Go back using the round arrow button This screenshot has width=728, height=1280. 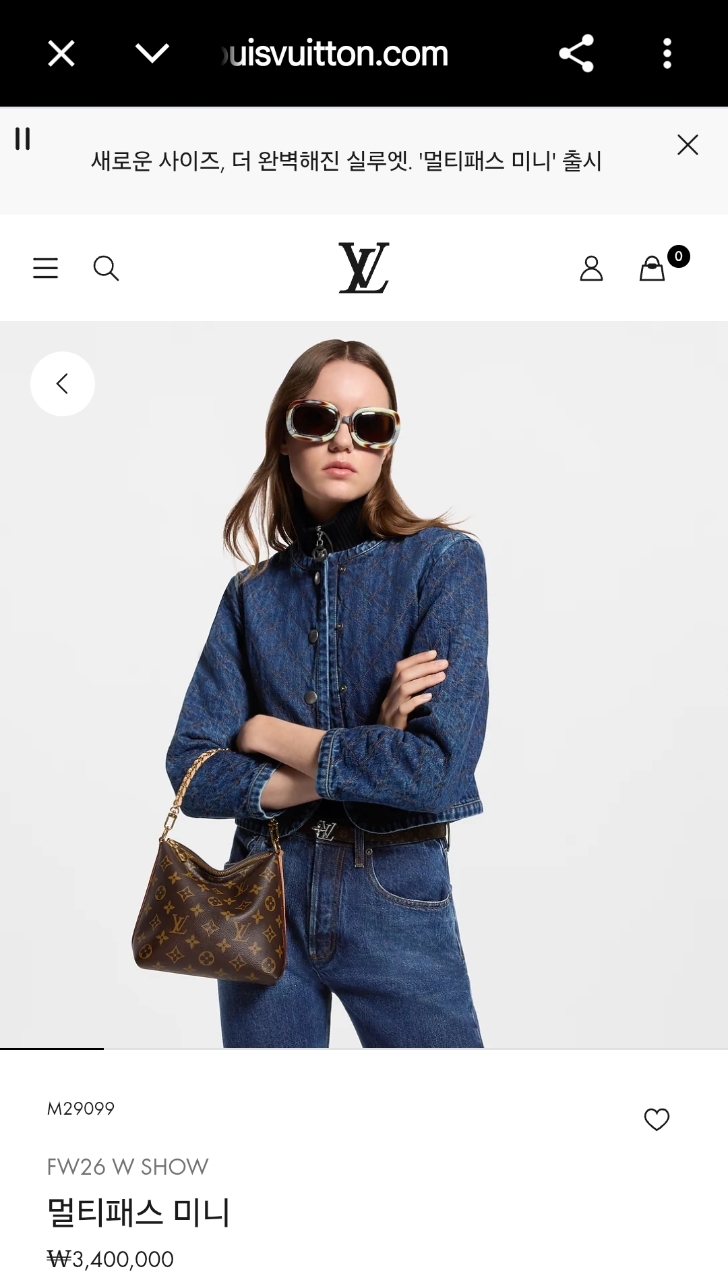click(62, 384)
